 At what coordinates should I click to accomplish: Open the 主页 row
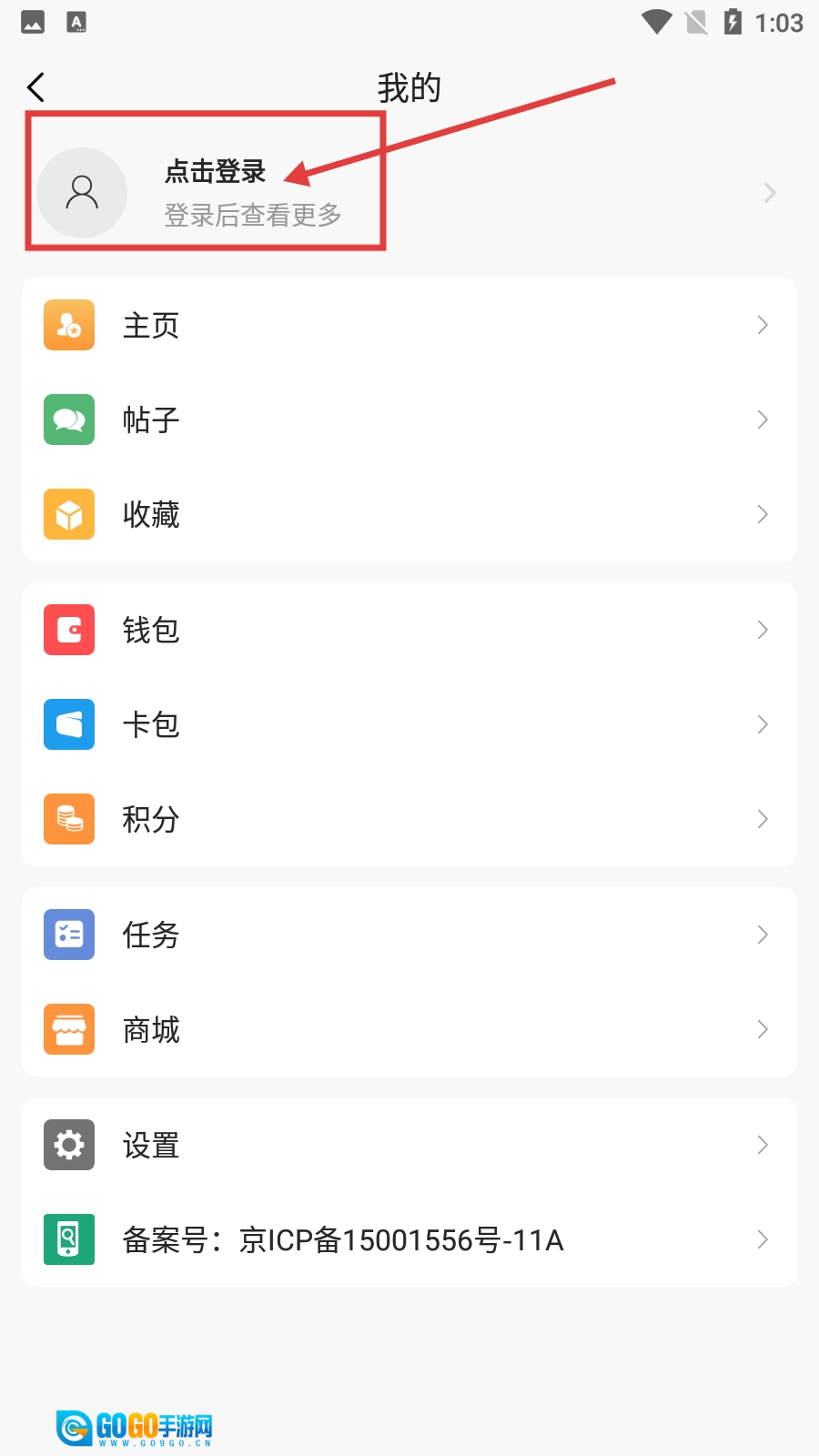tap(151, 326)
